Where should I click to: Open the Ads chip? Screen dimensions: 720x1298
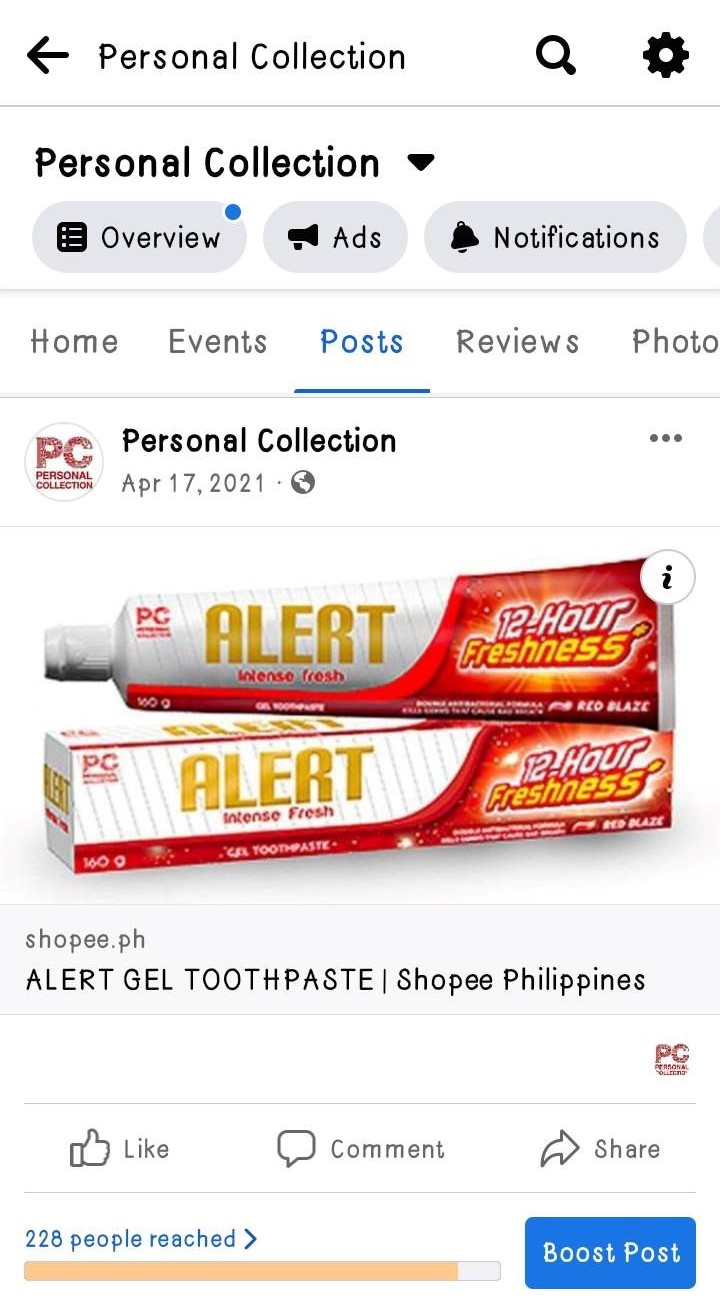coord(335,238)
